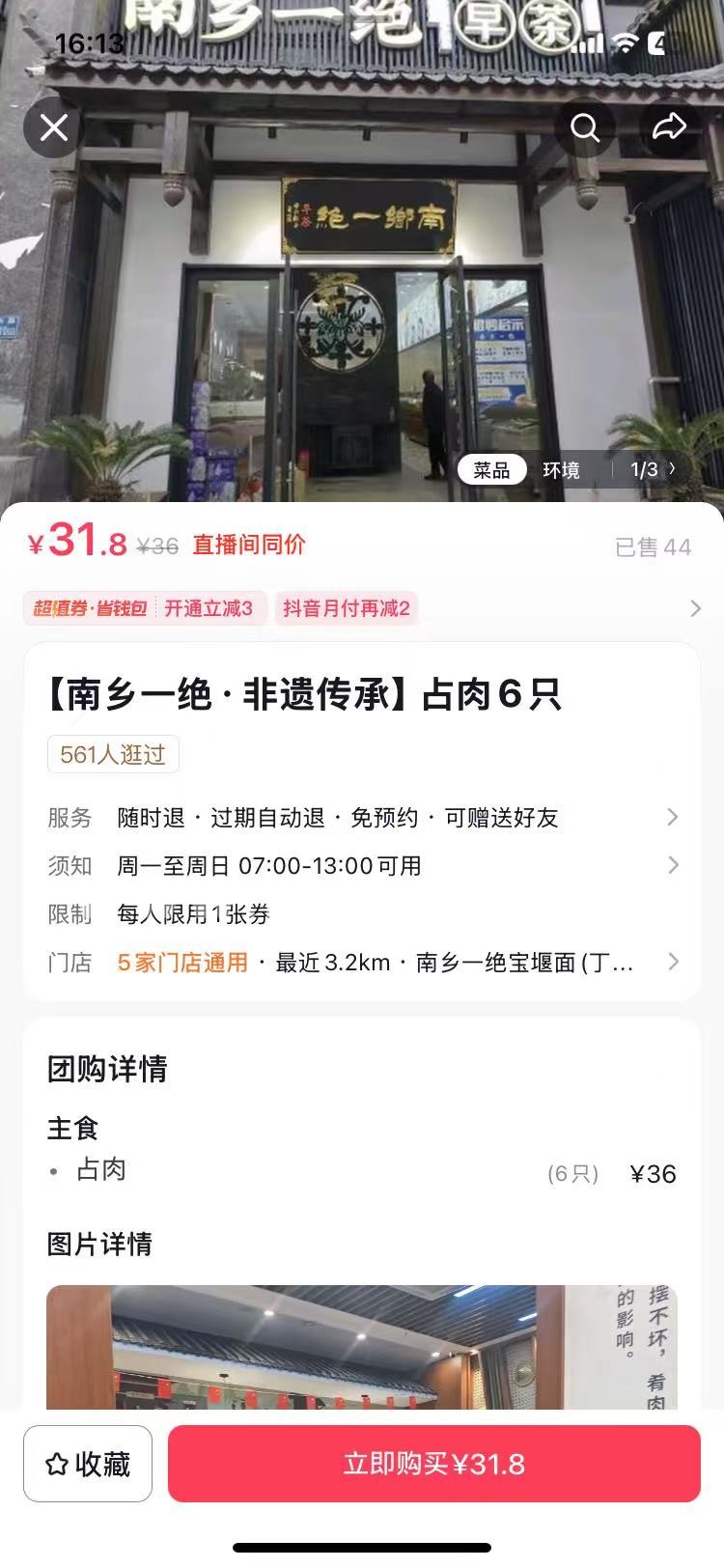Image resolution: width=724 pixels, height=1568 pixels.
Task: Switch to the 环境 photo tab
Action: 561,470
